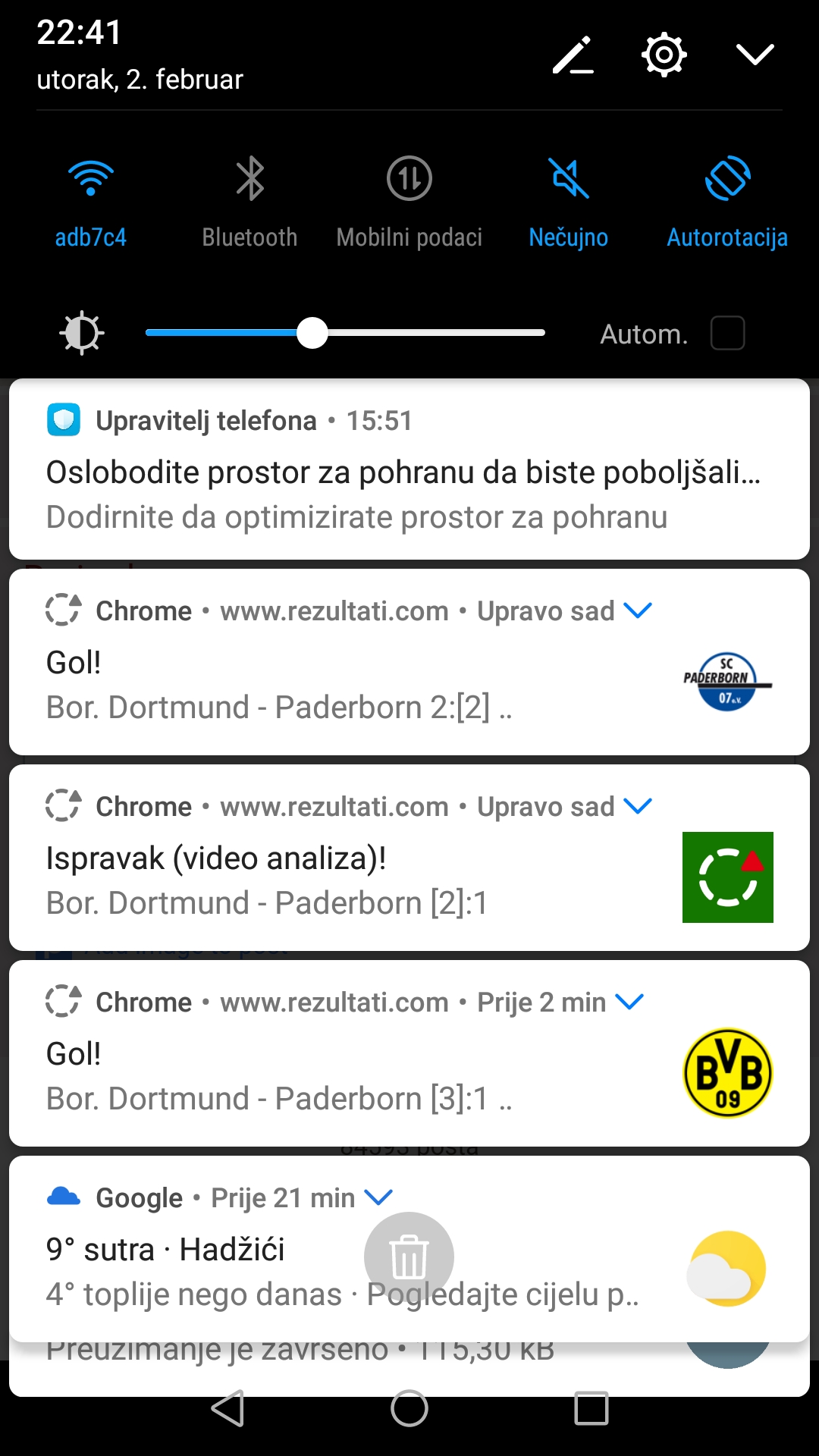Open system settings via gear icon
819x1456 pixels.
[x=664, y=55]
